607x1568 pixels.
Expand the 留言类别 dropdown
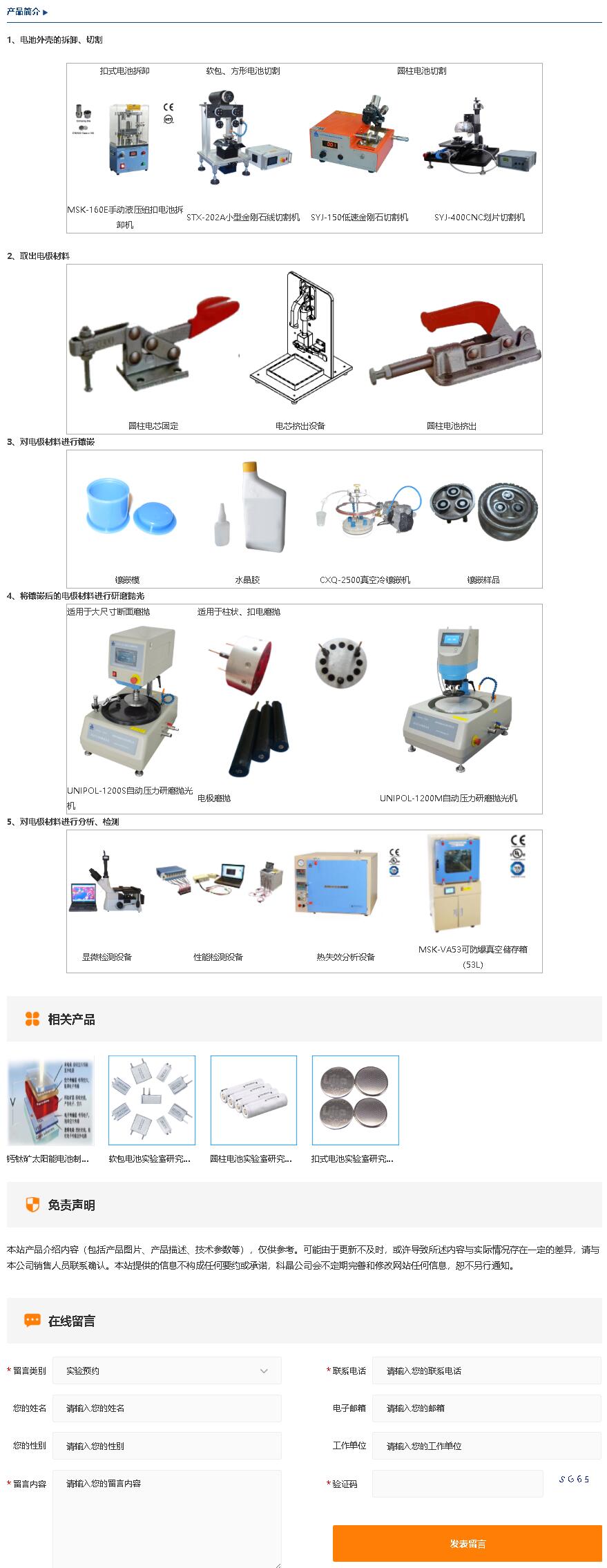pyautogui.click(x=167, y=1370)
